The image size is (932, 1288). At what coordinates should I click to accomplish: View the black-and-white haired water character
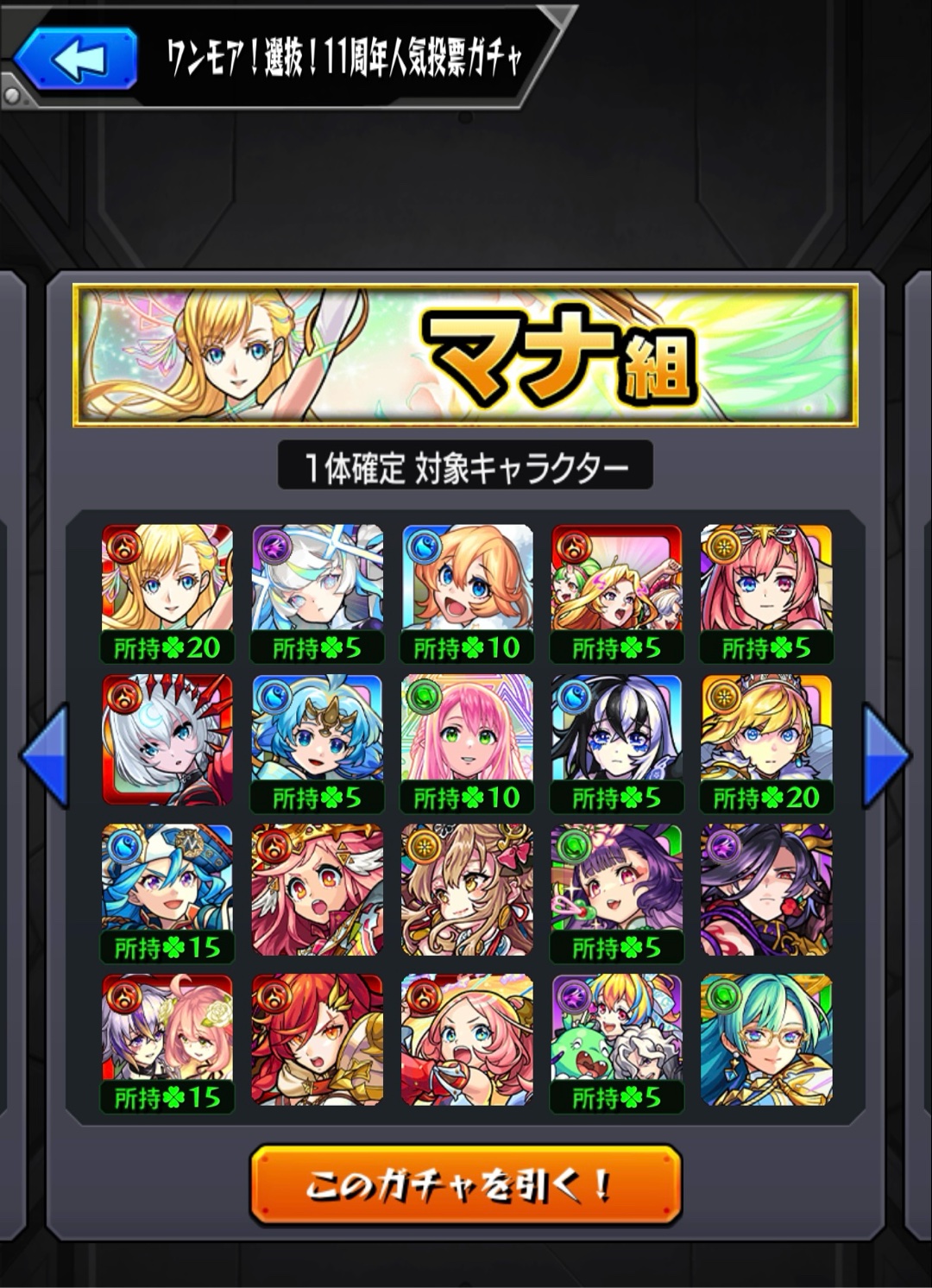coord(616,742)
